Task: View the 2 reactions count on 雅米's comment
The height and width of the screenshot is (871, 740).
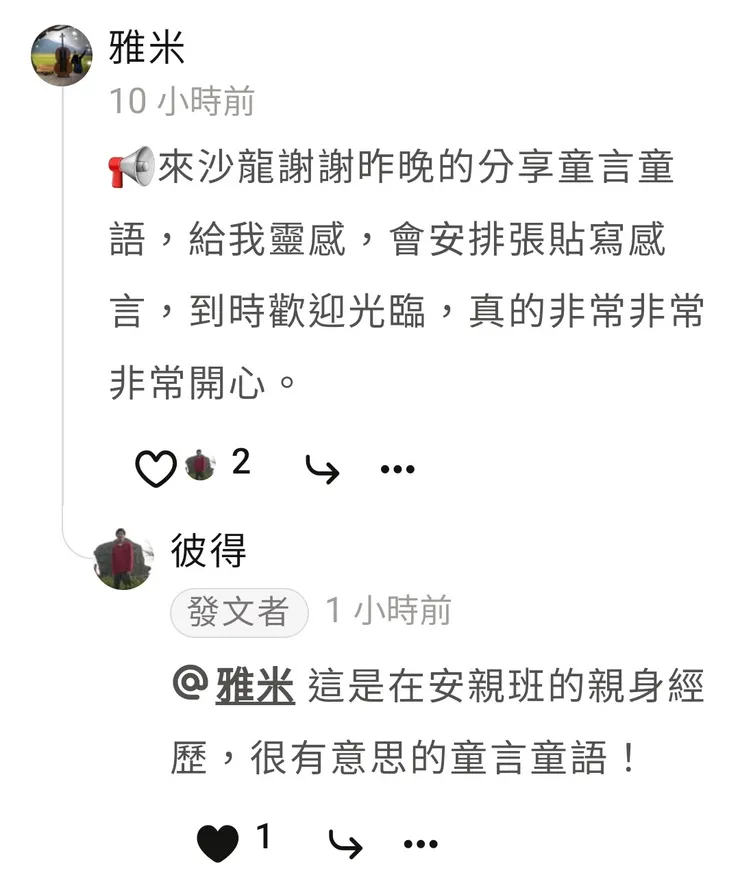Action: [240, 463]
